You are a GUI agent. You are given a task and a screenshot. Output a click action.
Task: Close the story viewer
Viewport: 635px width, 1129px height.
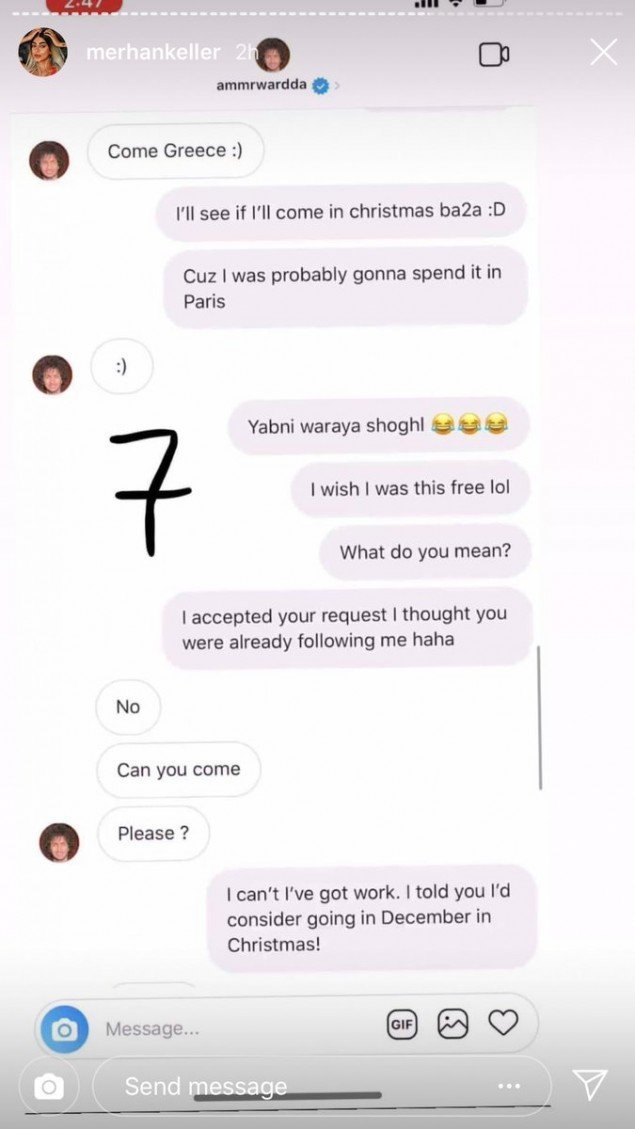(603, 53)
